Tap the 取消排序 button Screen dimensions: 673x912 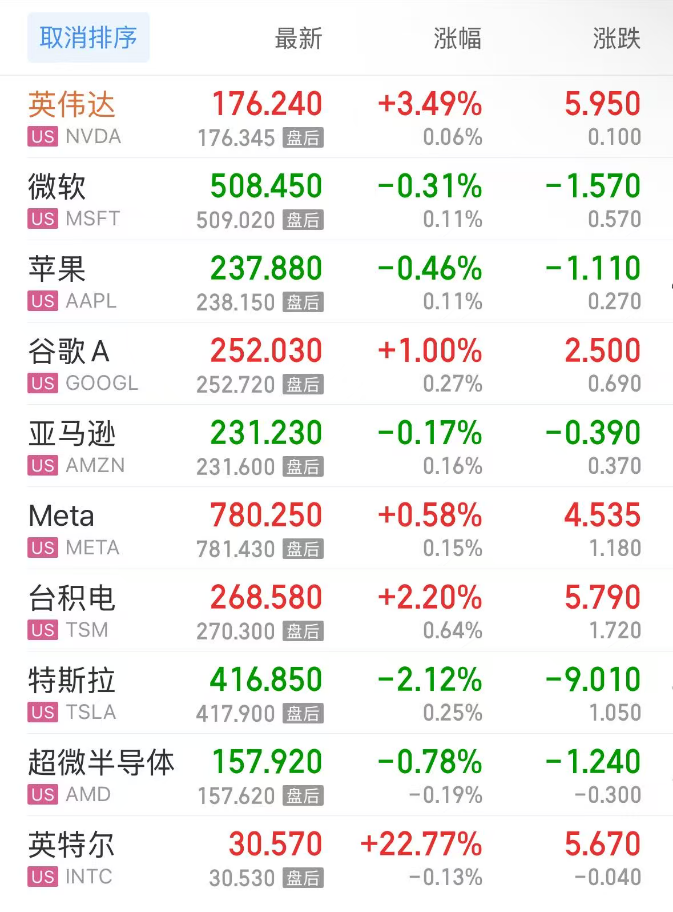88,38
